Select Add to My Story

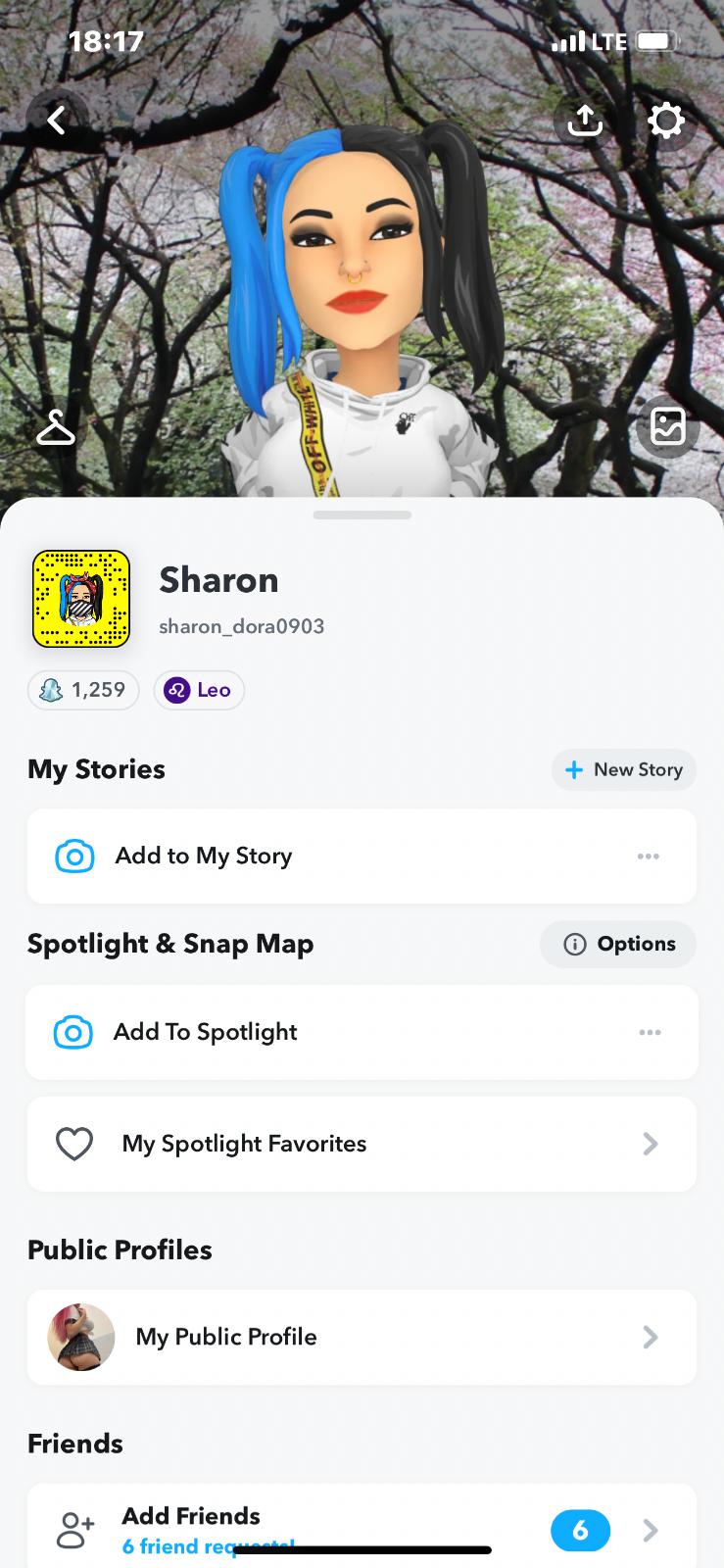coord(204,856)
